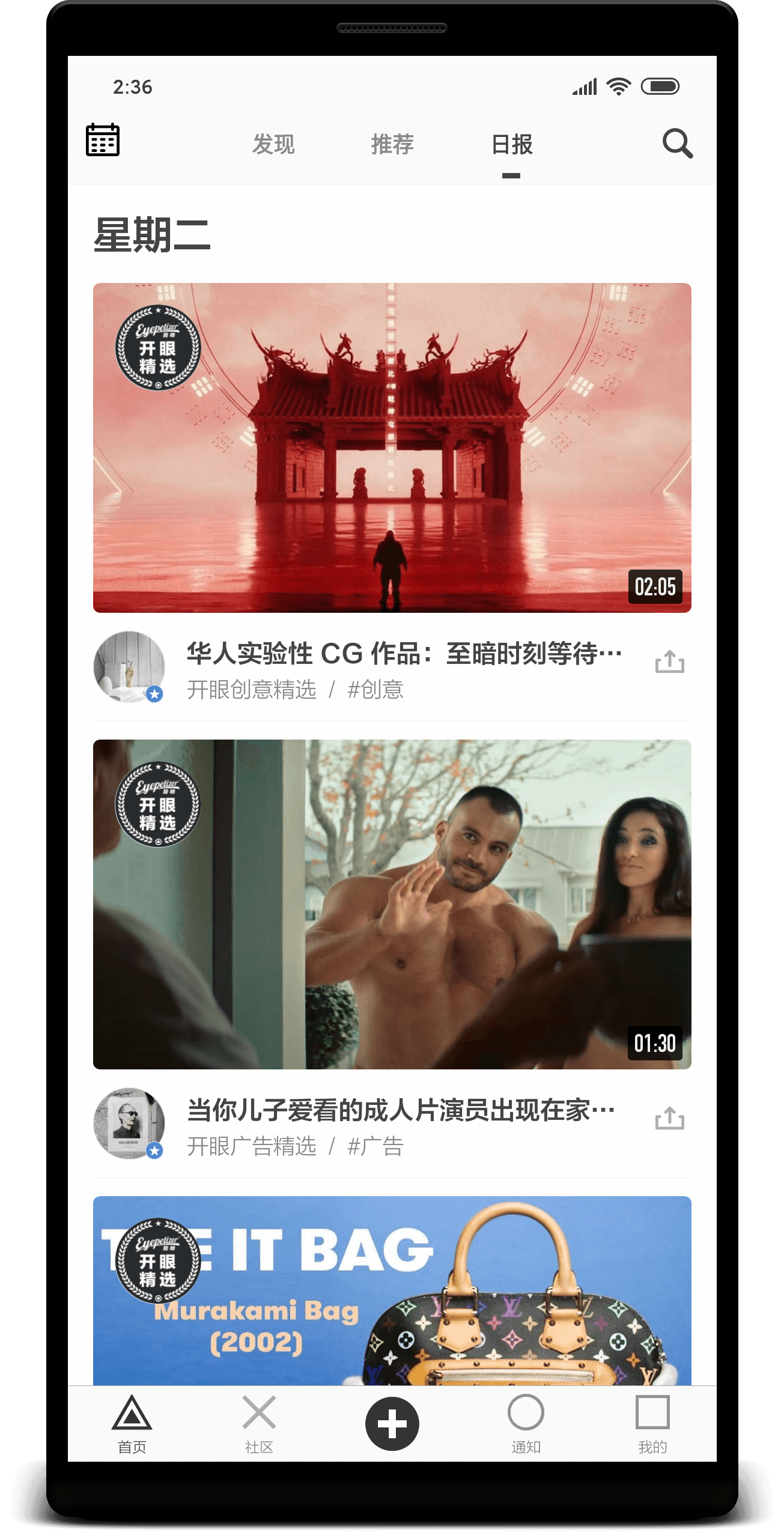
Task: Open 通知 via the circle icon
Action: [x=526, y=1424]
